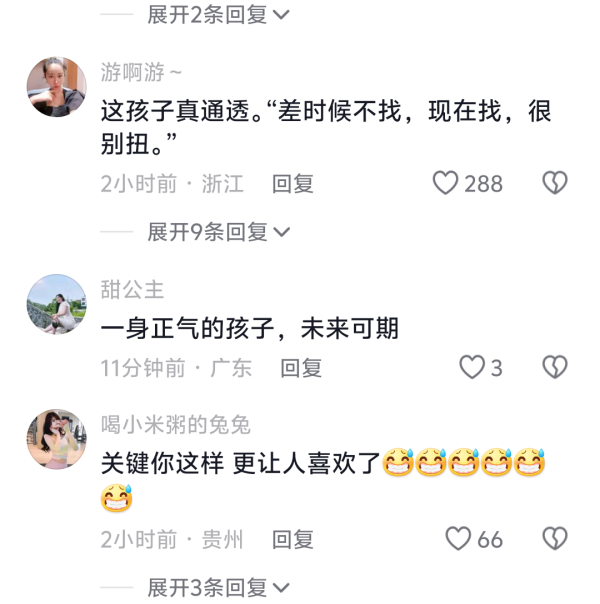Like 游啊游~'s comment

point(445,184)
